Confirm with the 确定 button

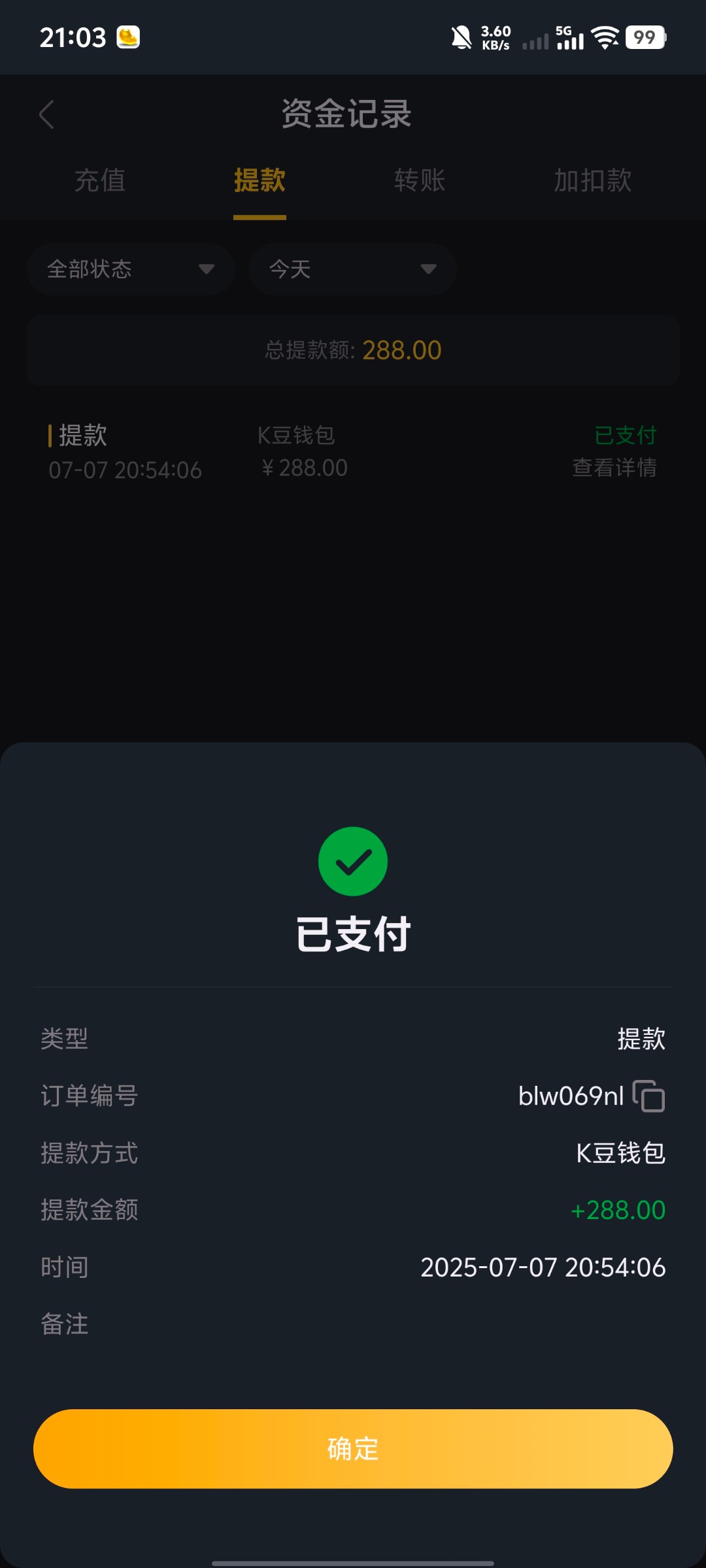click(x=353, y=1448)
